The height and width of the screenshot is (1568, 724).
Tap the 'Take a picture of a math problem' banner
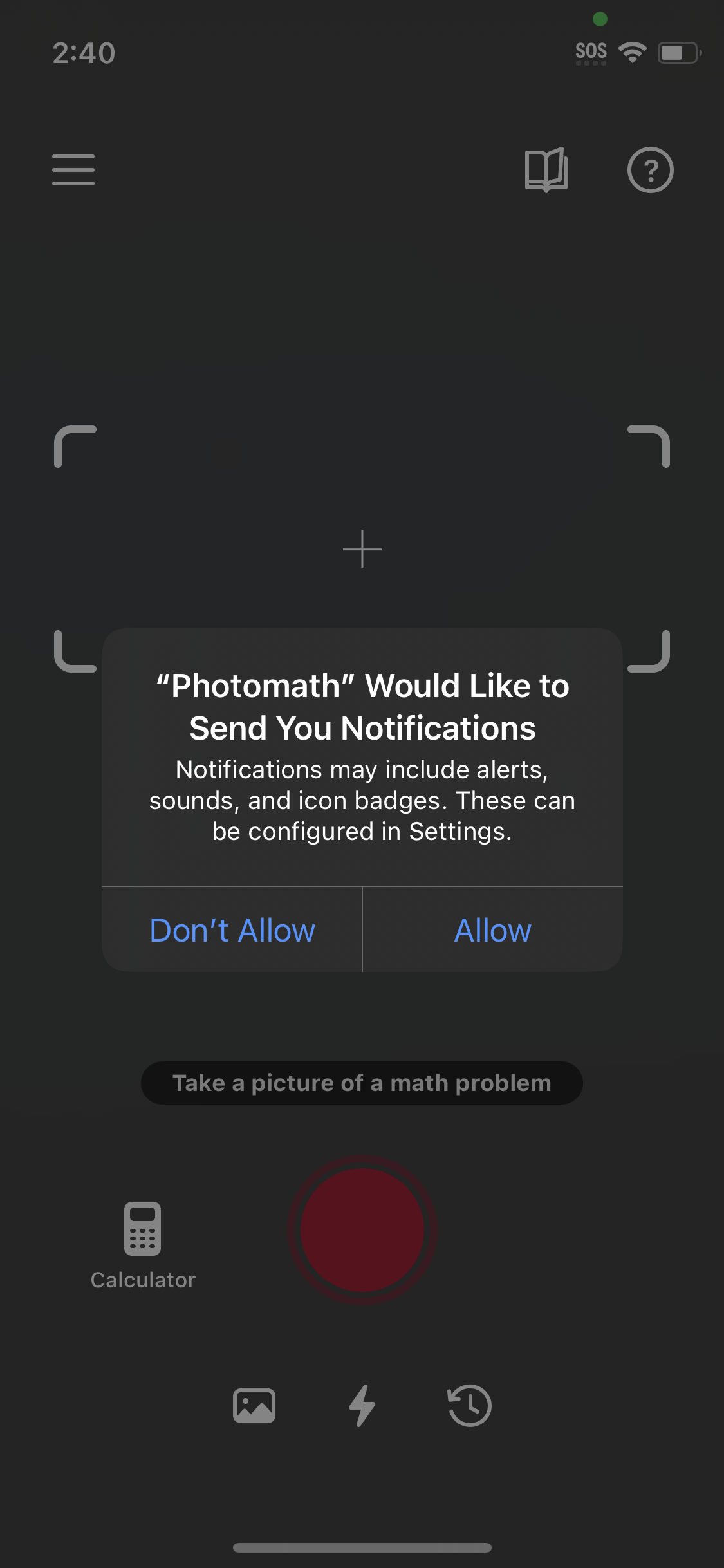[x=362, y=1083]
